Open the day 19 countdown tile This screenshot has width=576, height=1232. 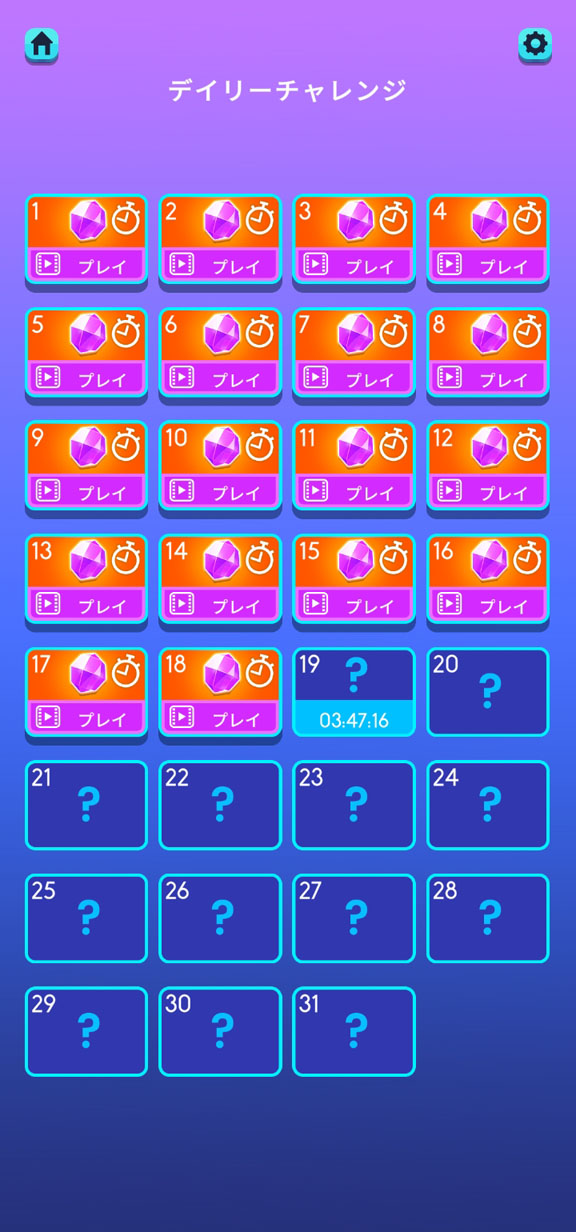354,692
